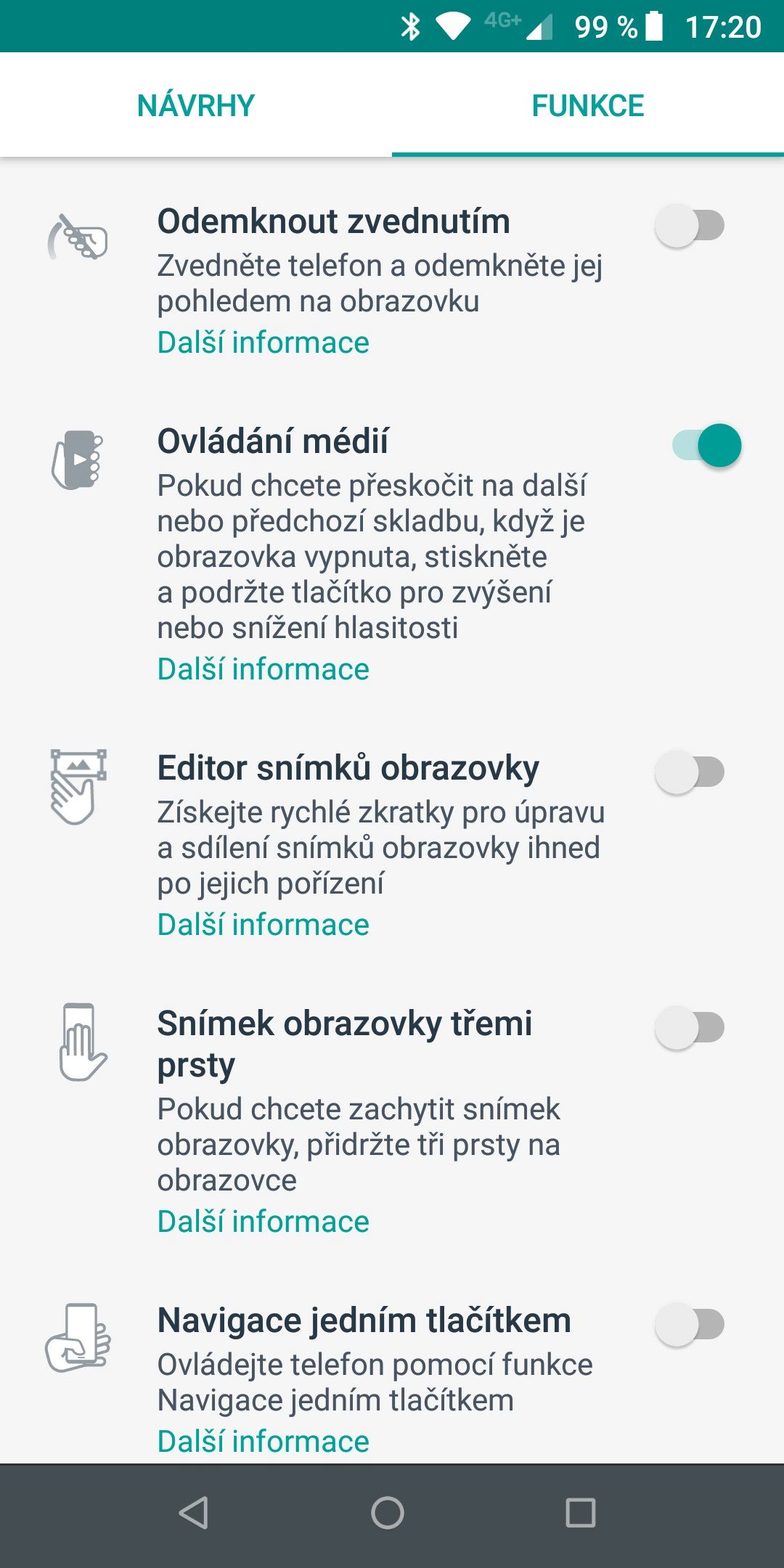Open Další informace under Odemknout zvednutím
Image resolution: width=784 pixels, height=1568 pixels.
264,343
